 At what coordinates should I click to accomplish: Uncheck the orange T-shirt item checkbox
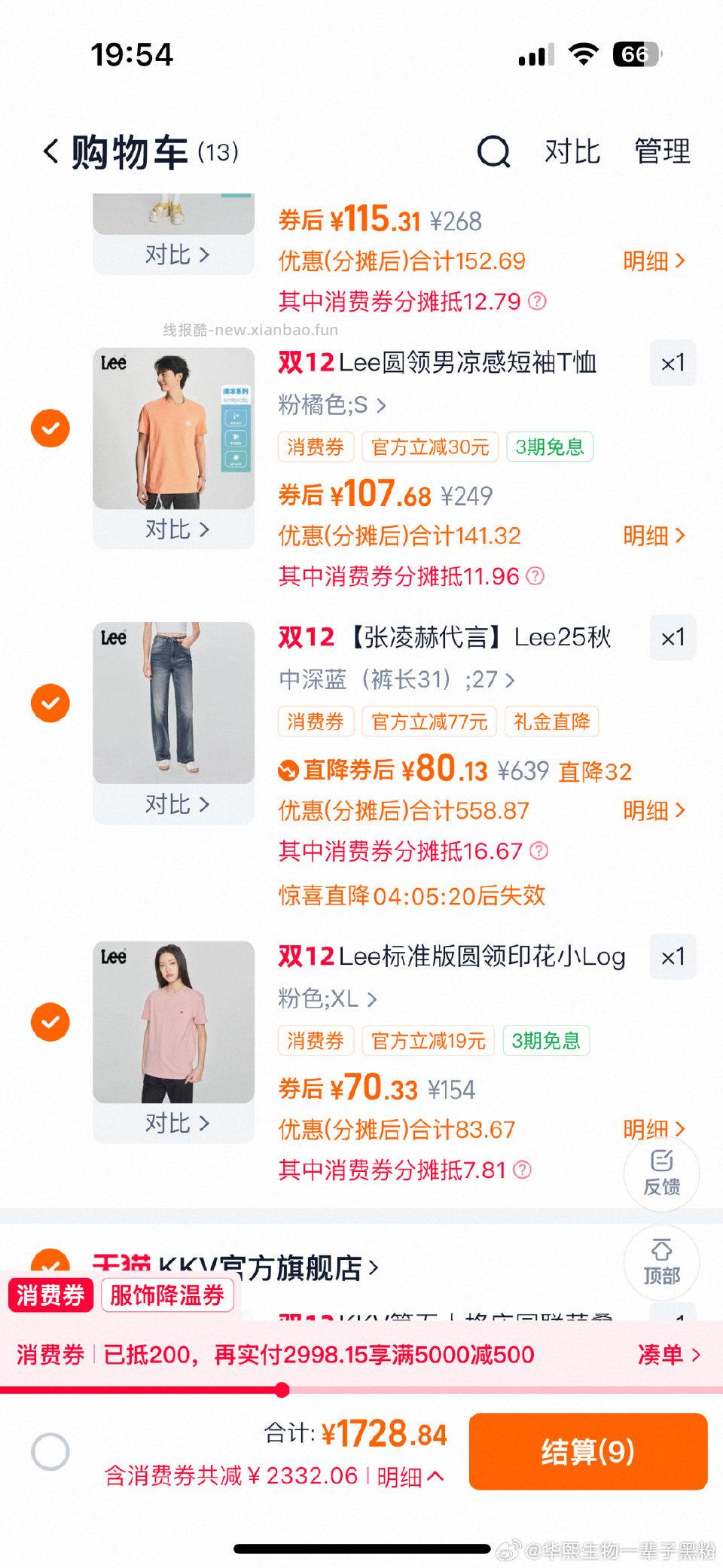tap(51, 427)
